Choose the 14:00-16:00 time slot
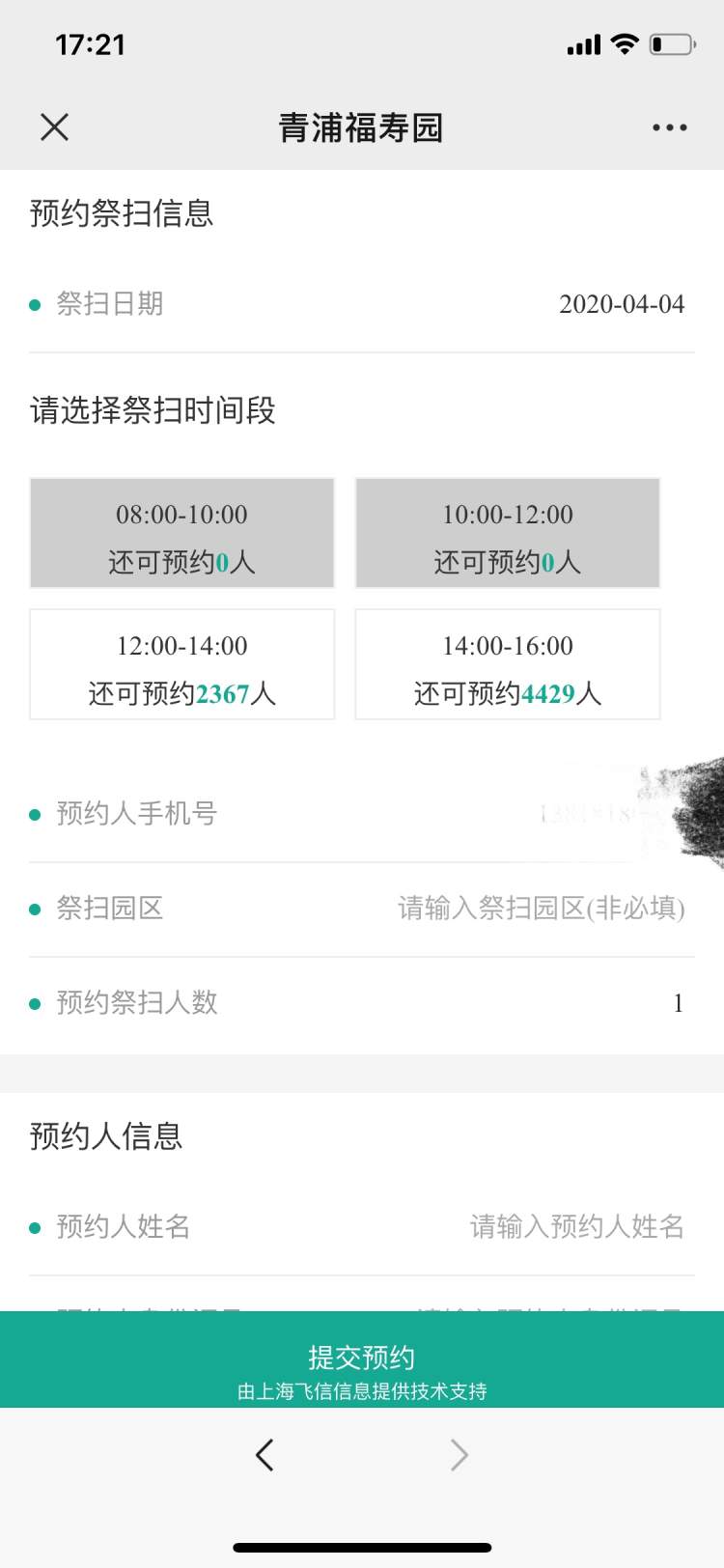The height and width of the screenshot is (1568, 724). [508, 664]
